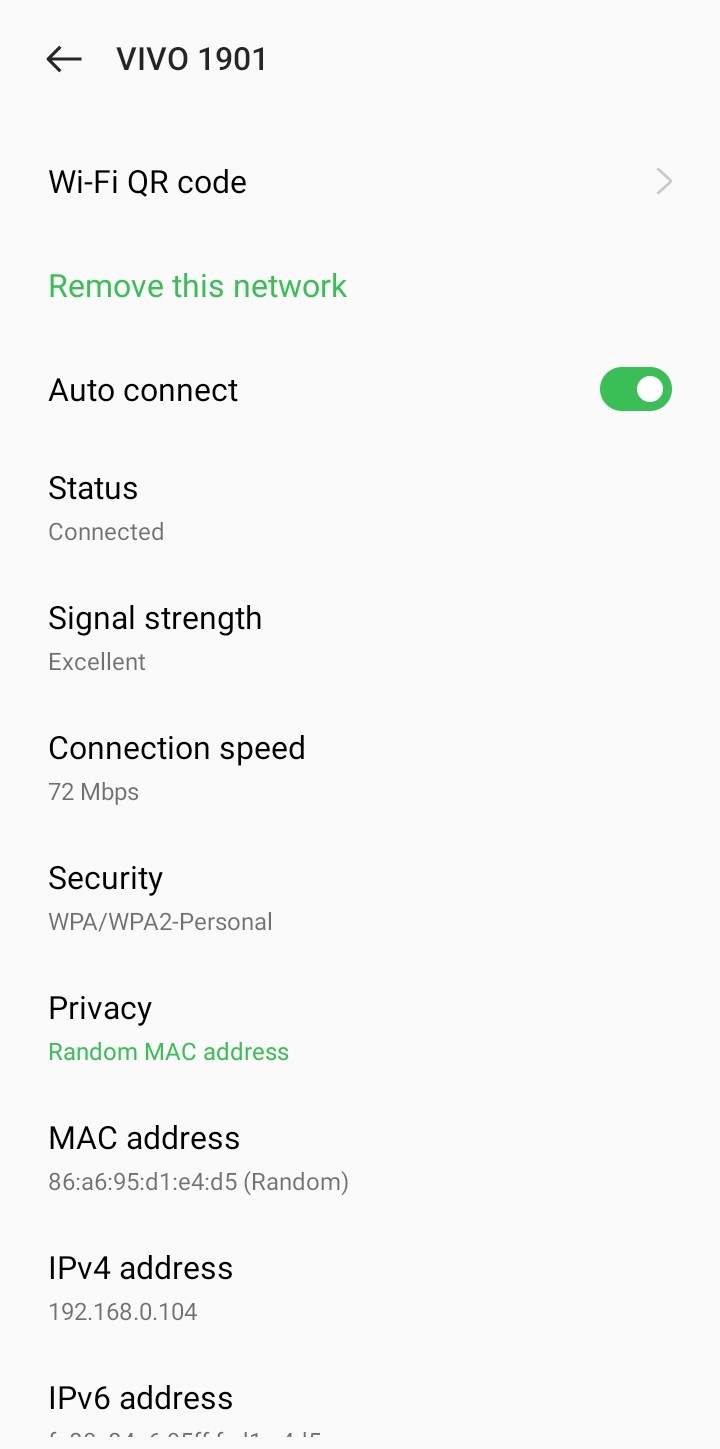Open the Wi-Fi QR code row

[x=360, y=182]
